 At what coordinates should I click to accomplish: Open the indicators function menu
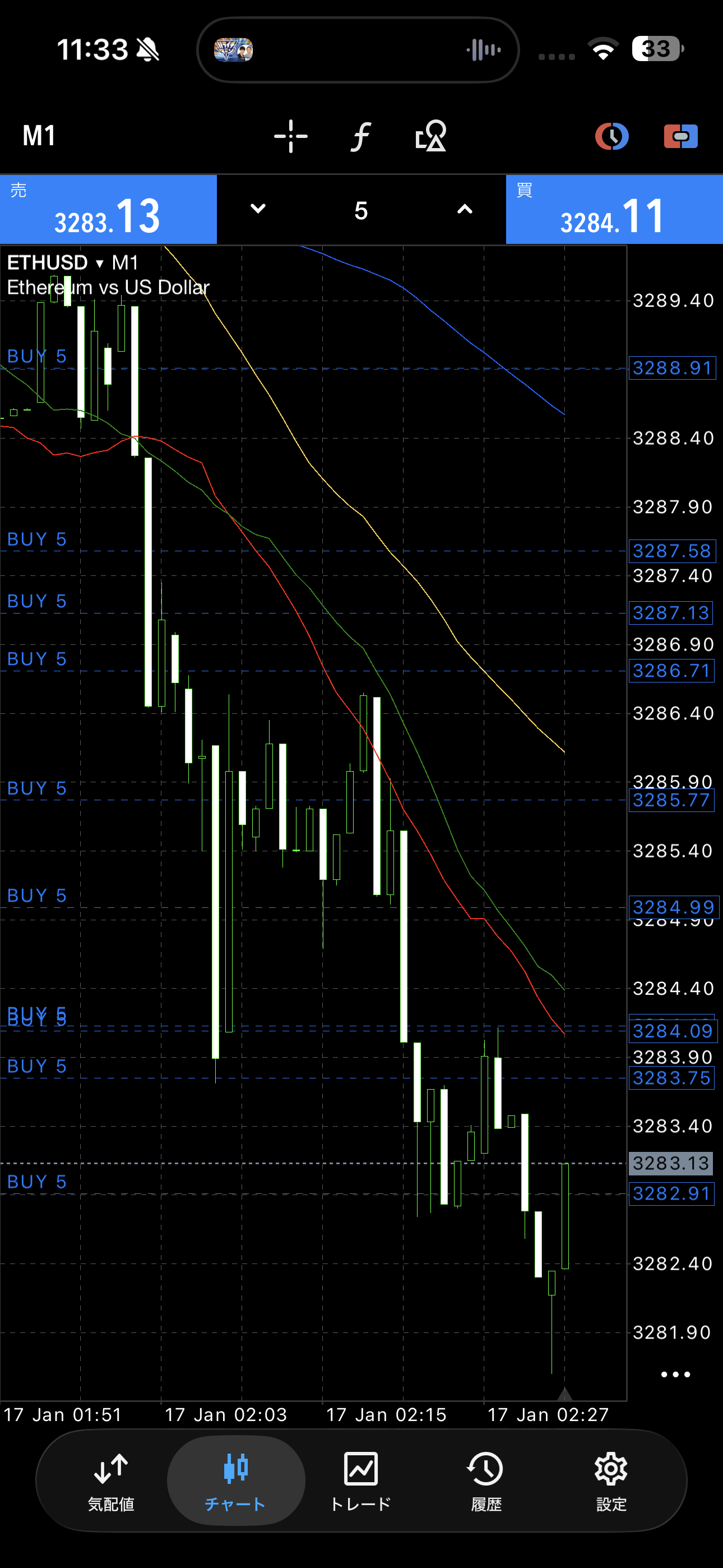[361, 136]
